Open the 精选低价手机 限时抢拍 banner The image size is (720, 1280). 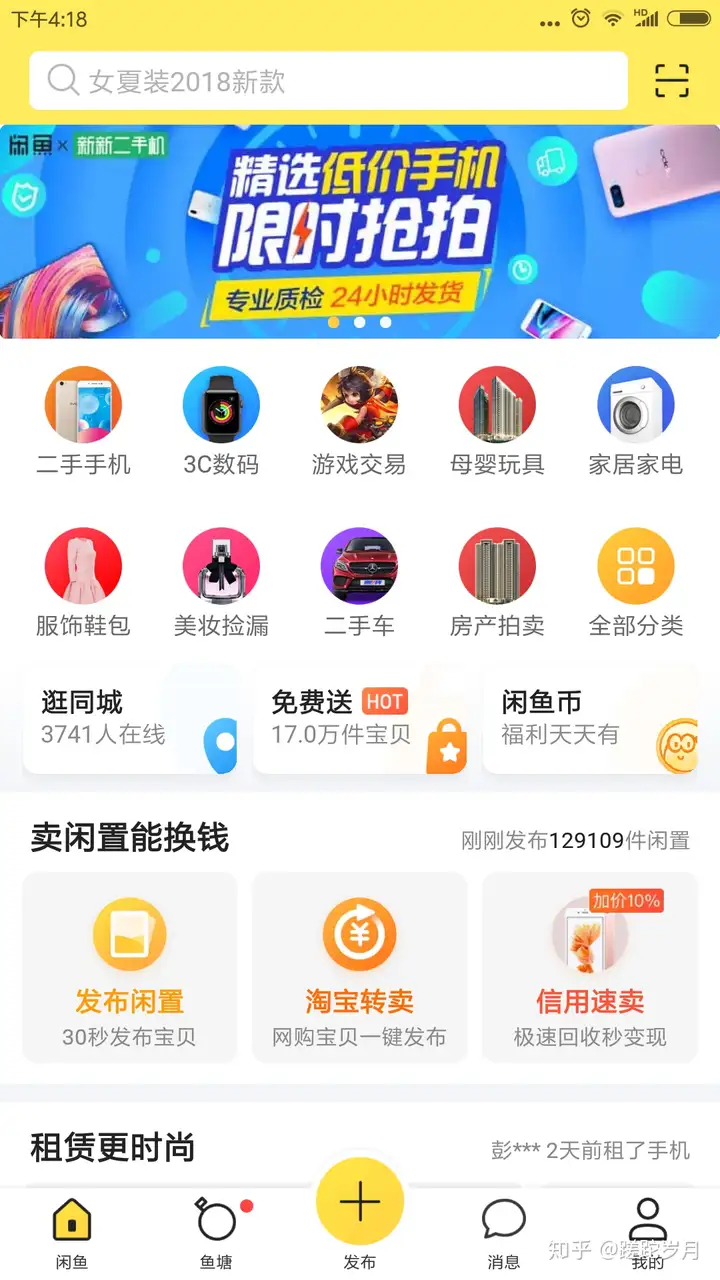[x=360, y=232]
